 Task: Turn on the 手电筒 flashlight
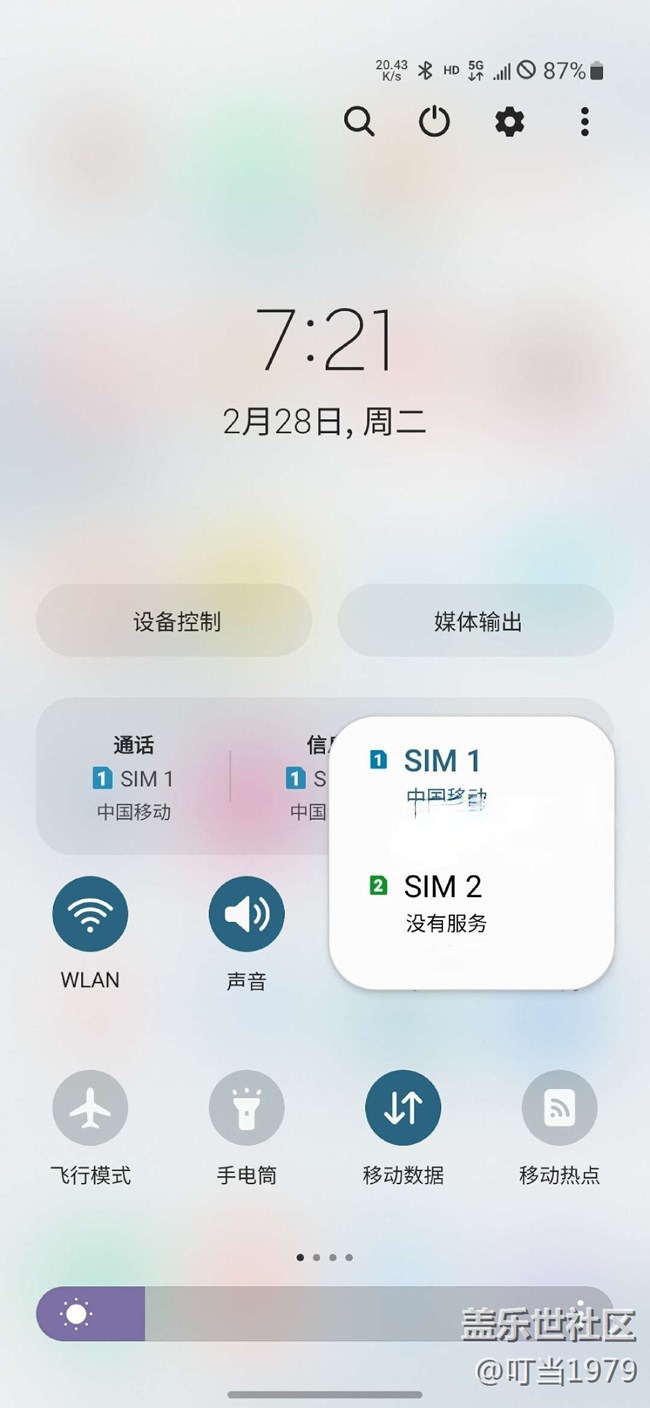point(246,1108)
